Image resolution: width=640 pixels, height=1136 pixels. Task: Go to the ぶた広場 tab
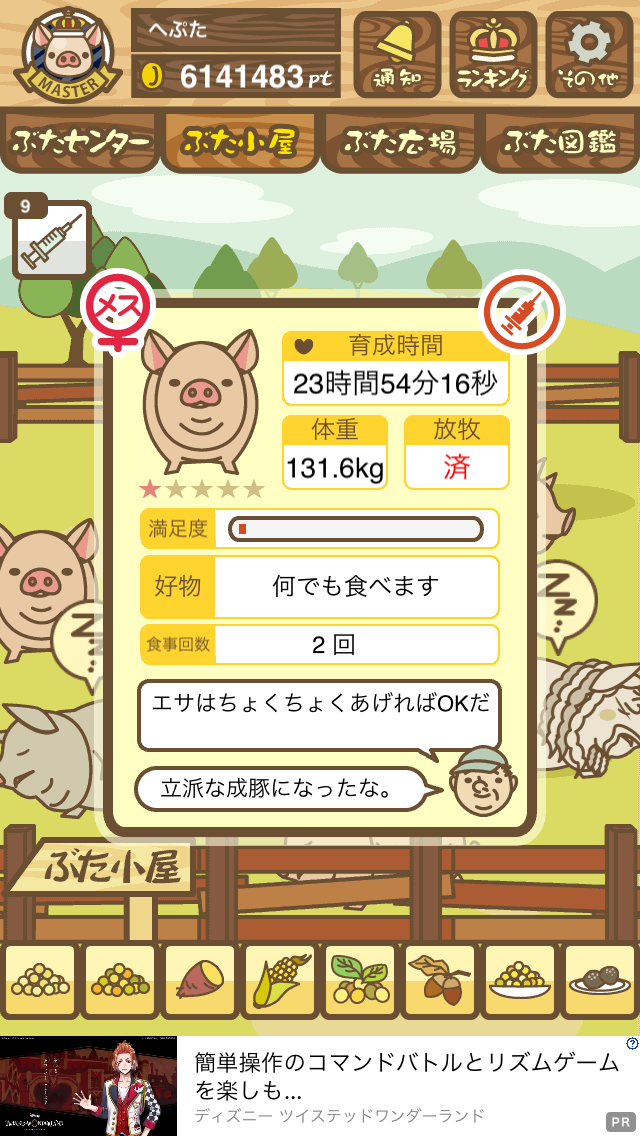(400, 142)
